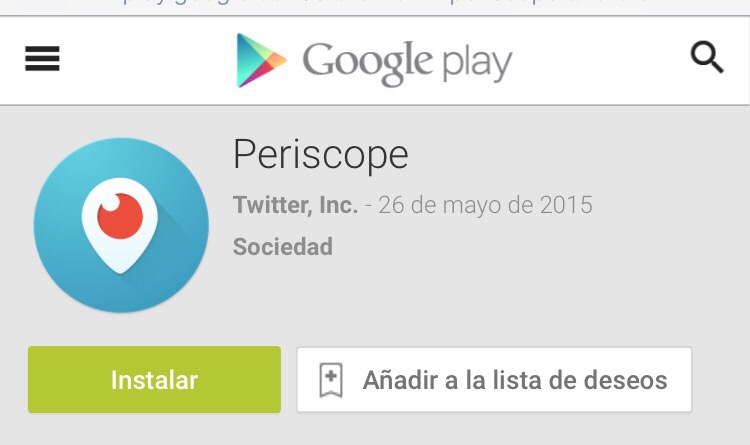This screenshot has height=445, width=750.
Task: Tap the green Instalar button
Action: click(154, 380)
